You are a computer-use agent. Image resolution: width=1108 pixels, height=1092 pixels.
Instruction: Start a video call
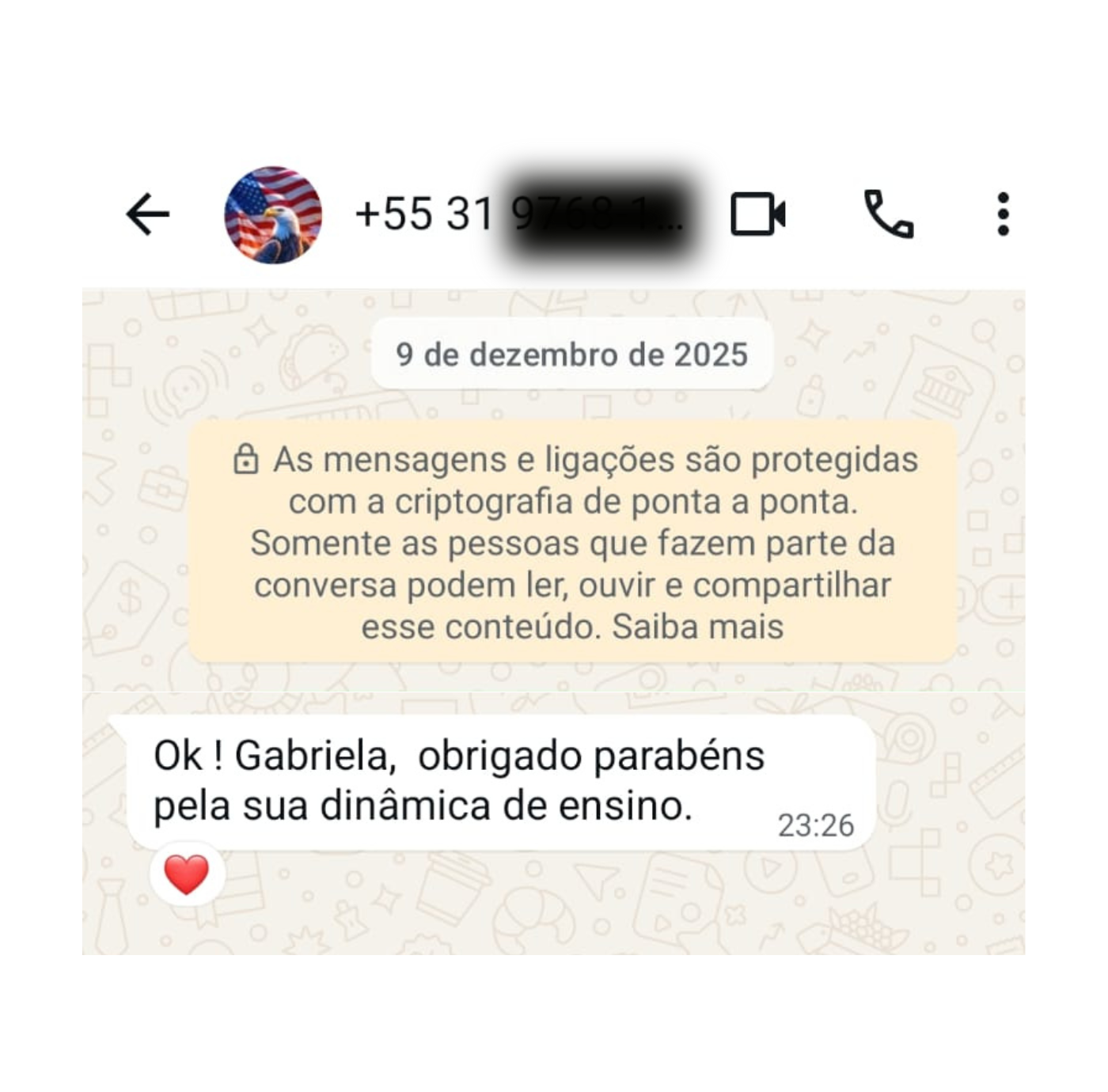[757, 214]
